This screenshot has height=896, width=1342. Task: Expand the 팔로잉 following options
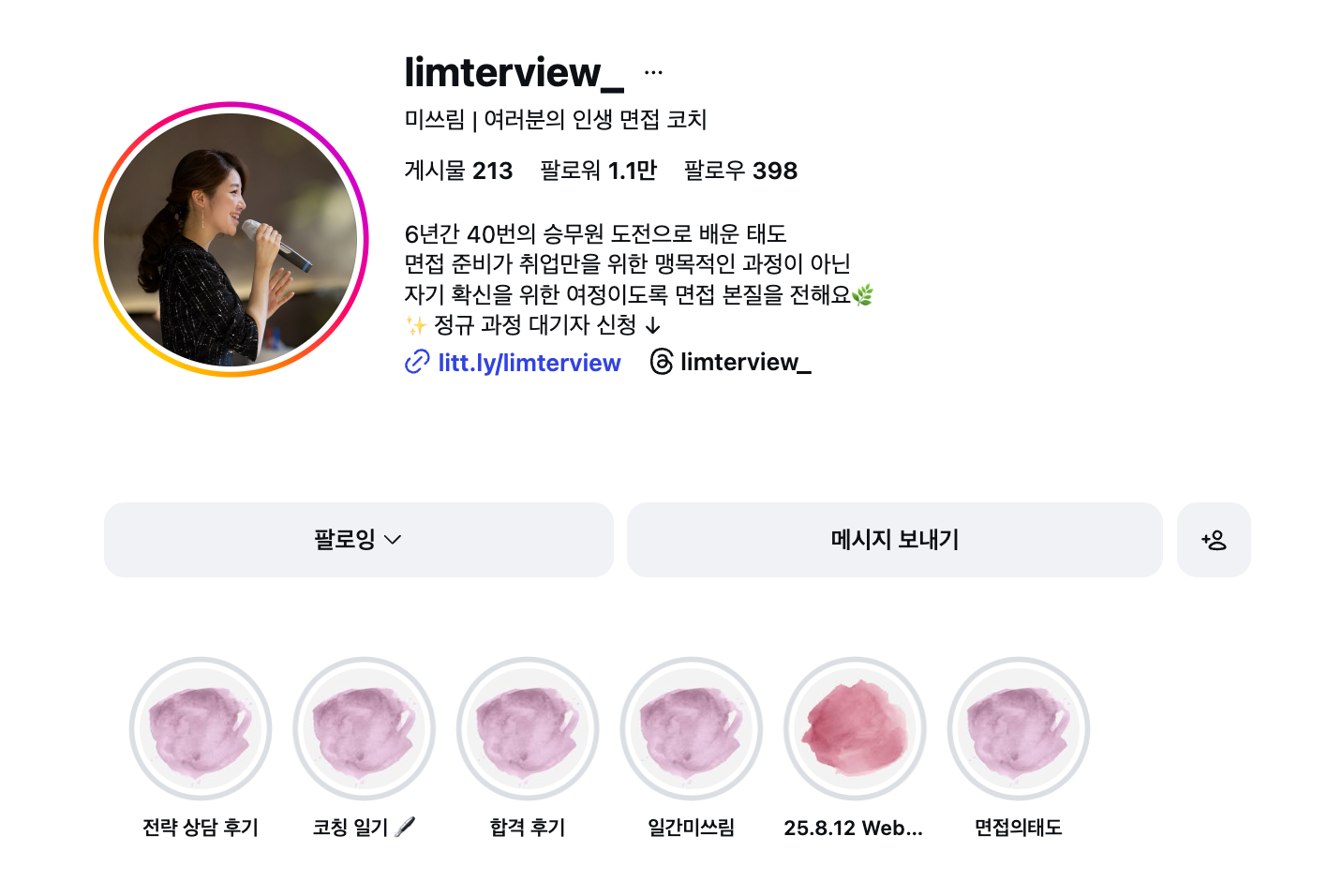click(358, 540)
